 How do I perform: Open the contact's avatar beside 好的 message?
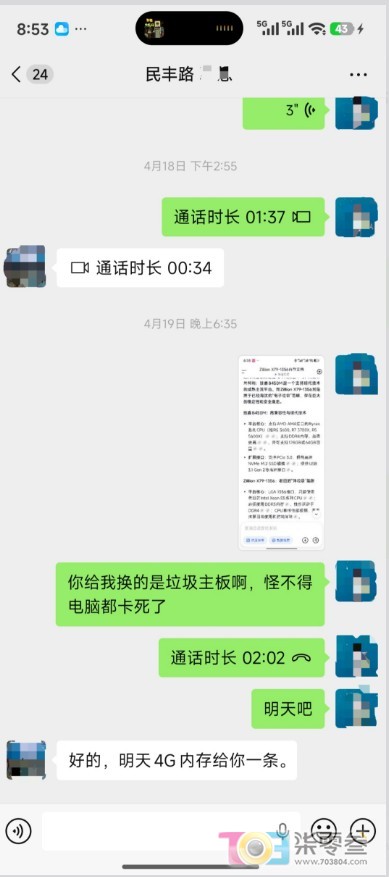[26, 761]
